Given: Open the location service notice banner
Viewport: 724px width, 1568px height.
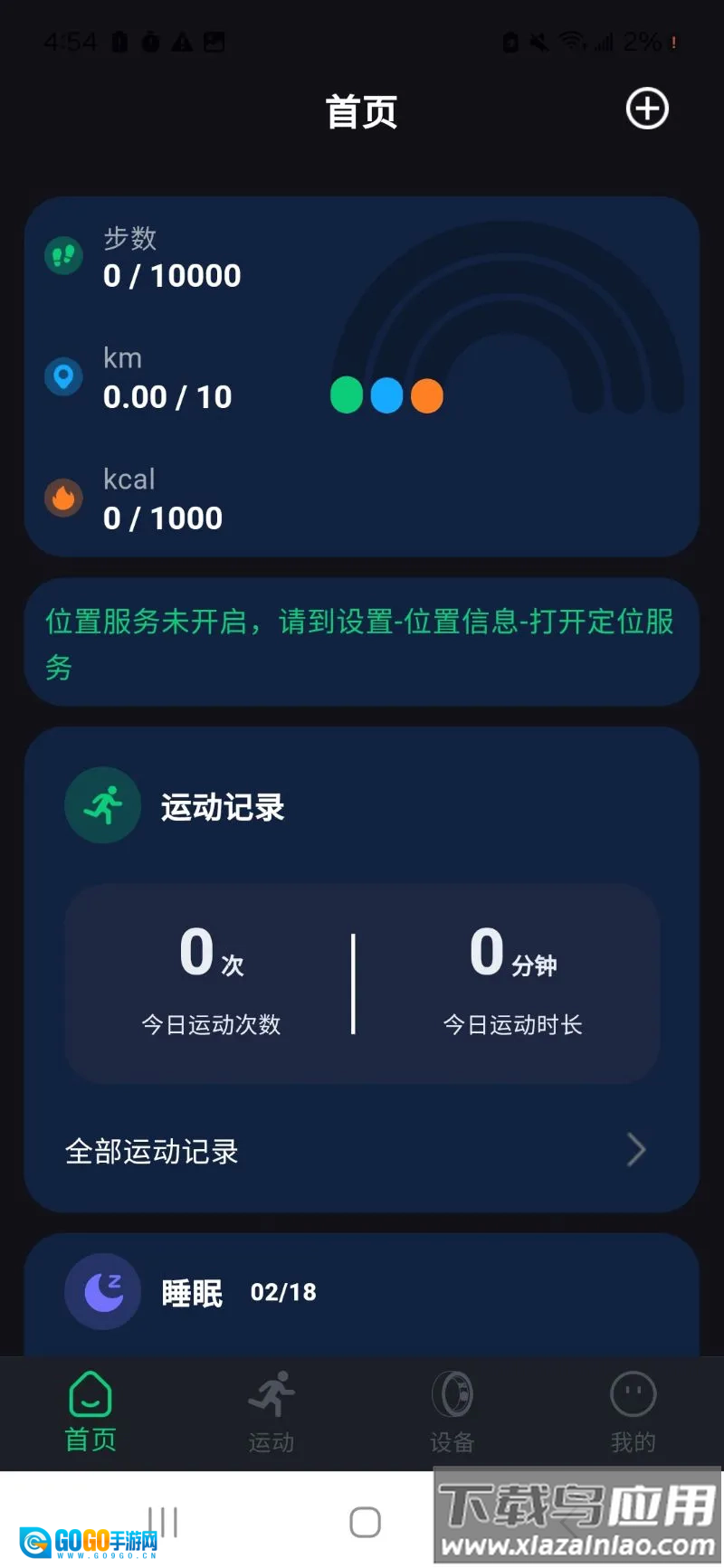Looking at the screenshot, I should 362,642.
